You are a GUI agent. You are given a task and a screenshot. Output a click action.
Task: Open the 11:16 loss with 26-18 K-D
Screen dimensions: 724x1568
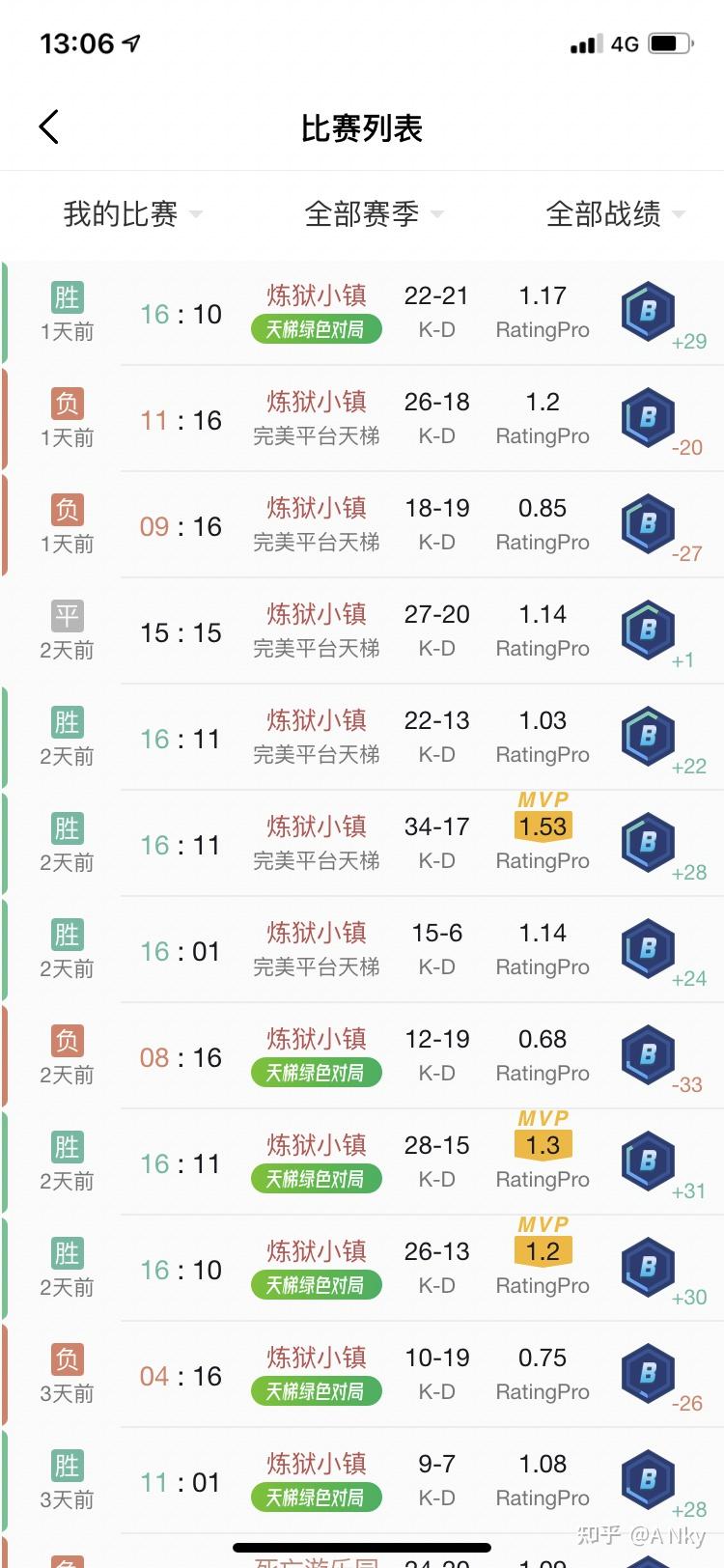pos(362,419)
